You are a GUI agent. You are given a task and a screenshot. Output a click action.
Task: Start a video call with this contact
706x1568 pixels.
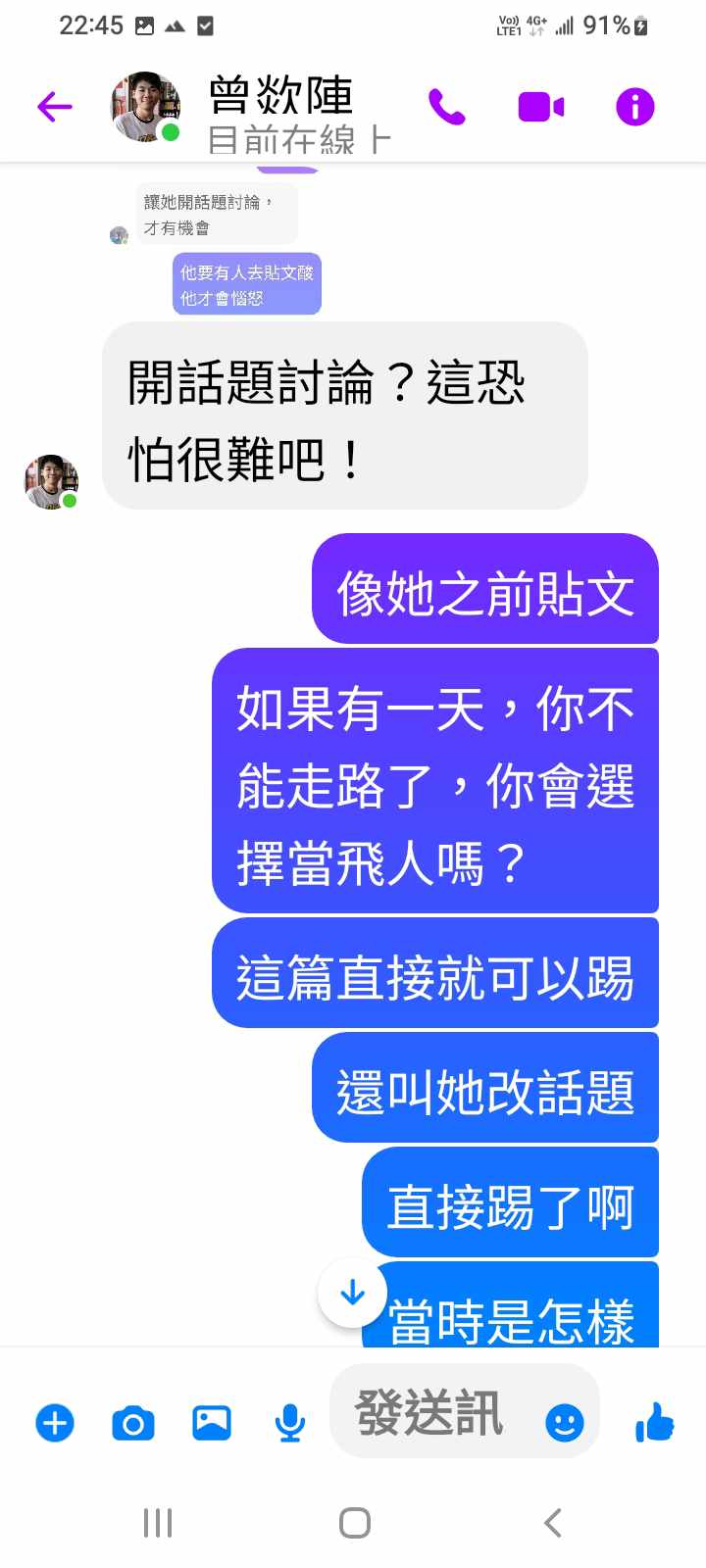540,107
